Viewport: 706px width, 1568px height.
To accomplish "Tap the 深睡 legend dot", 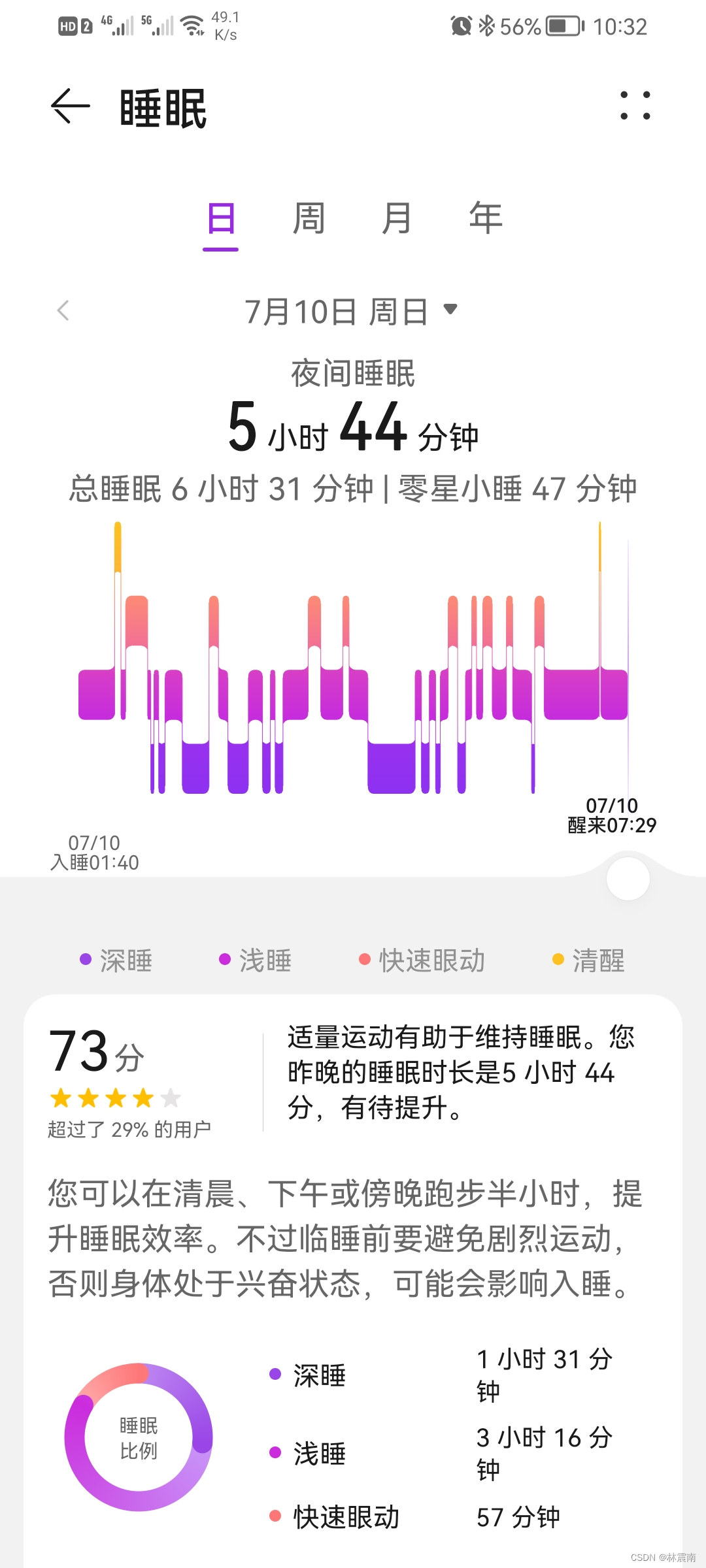I will tap(84, 960).
